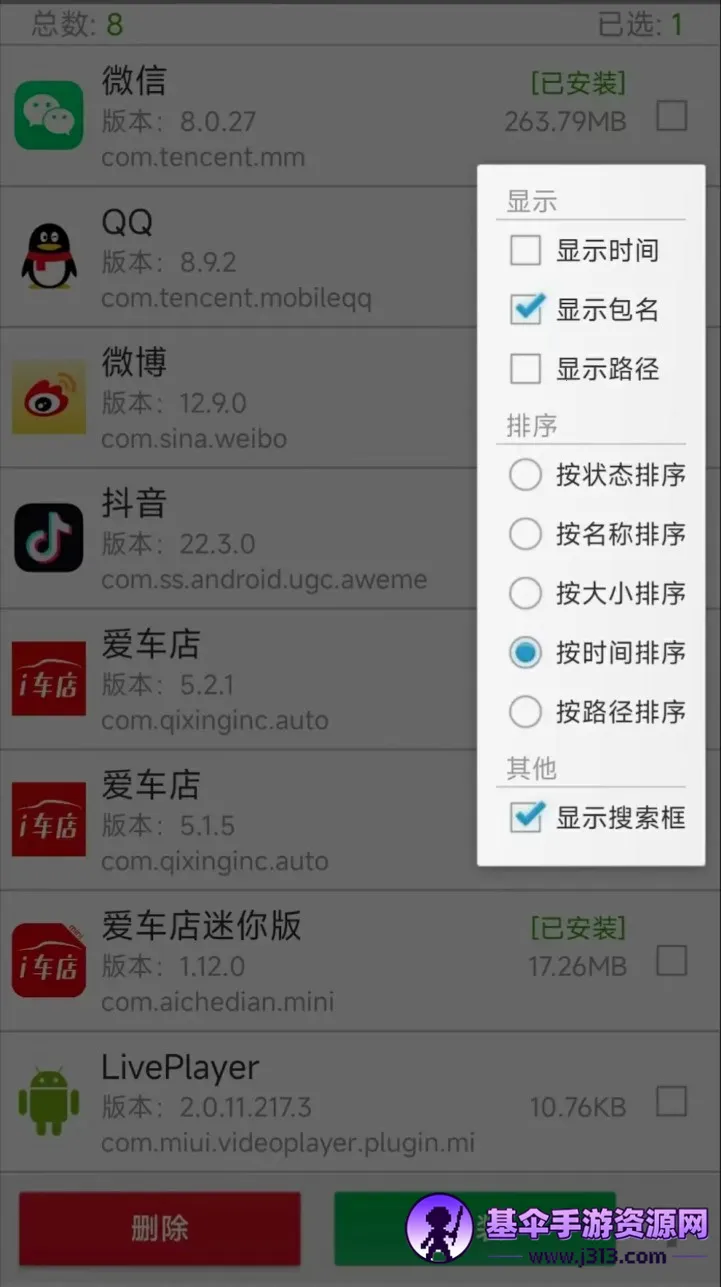Tick the checkbox for 微信
Image resolution: width=721 pixels, height=1287 pixels.
[x=671, y=117]
